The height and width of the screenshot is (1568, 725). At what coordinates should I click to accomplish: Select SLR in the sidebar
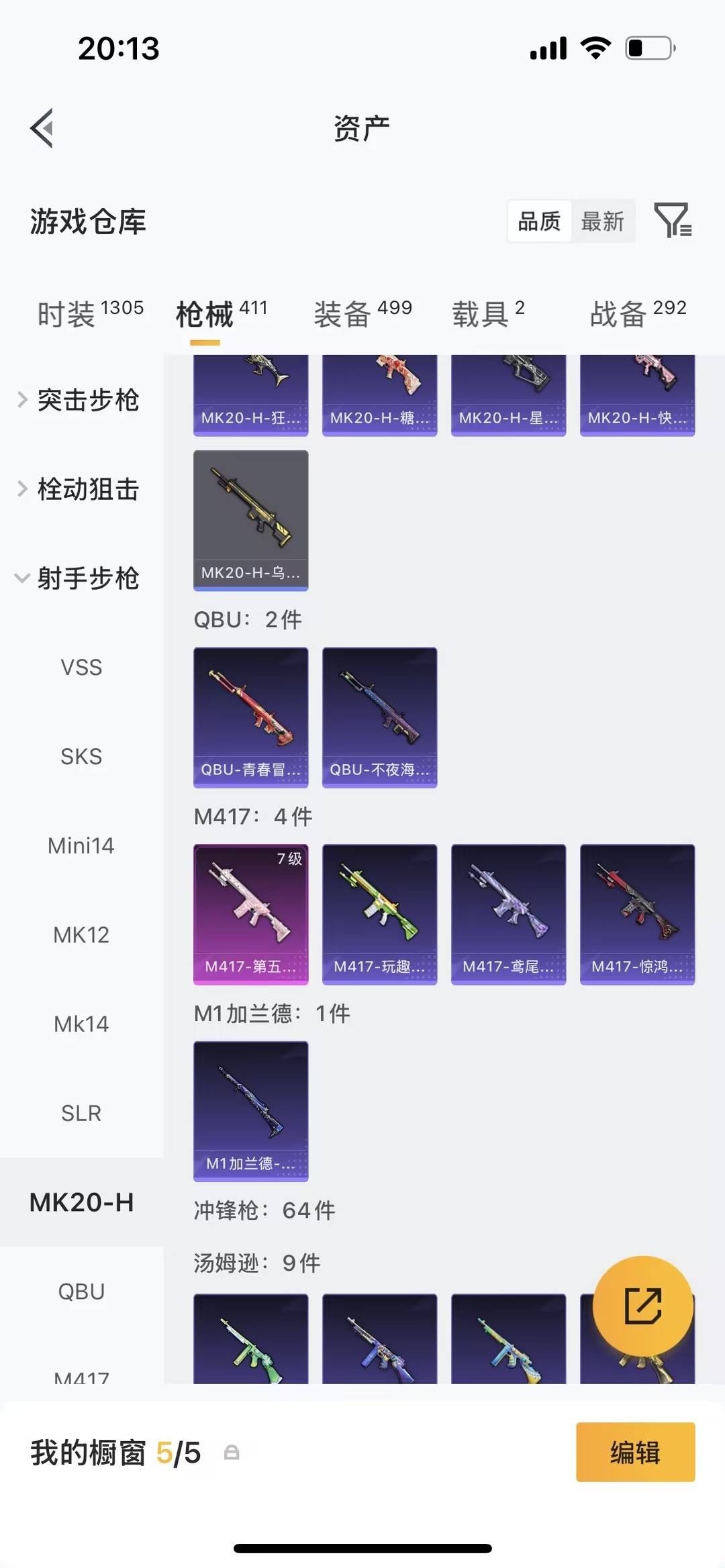[x=81, y=1112]
